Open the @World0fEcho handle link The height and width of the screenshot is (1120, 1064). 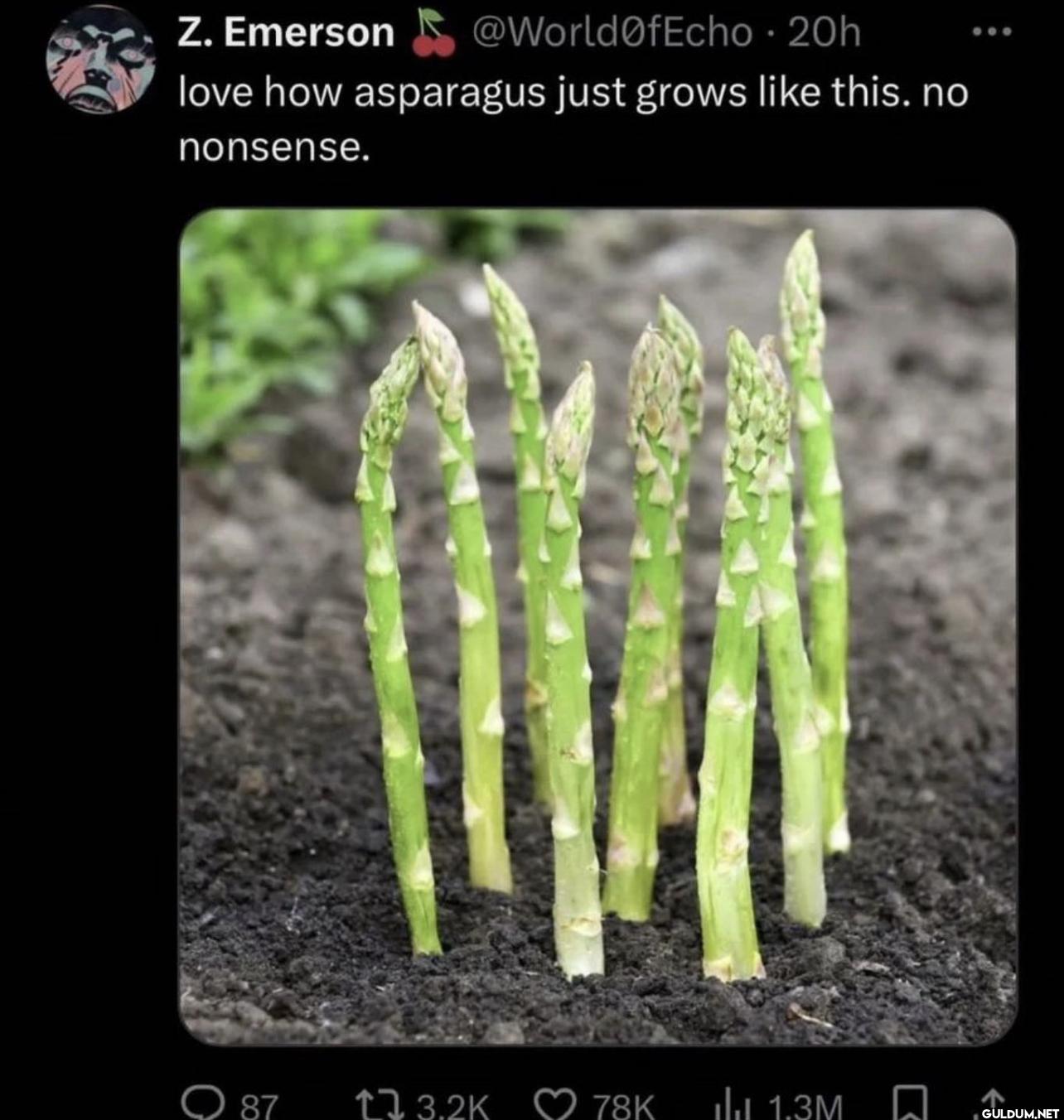point(612,32)
